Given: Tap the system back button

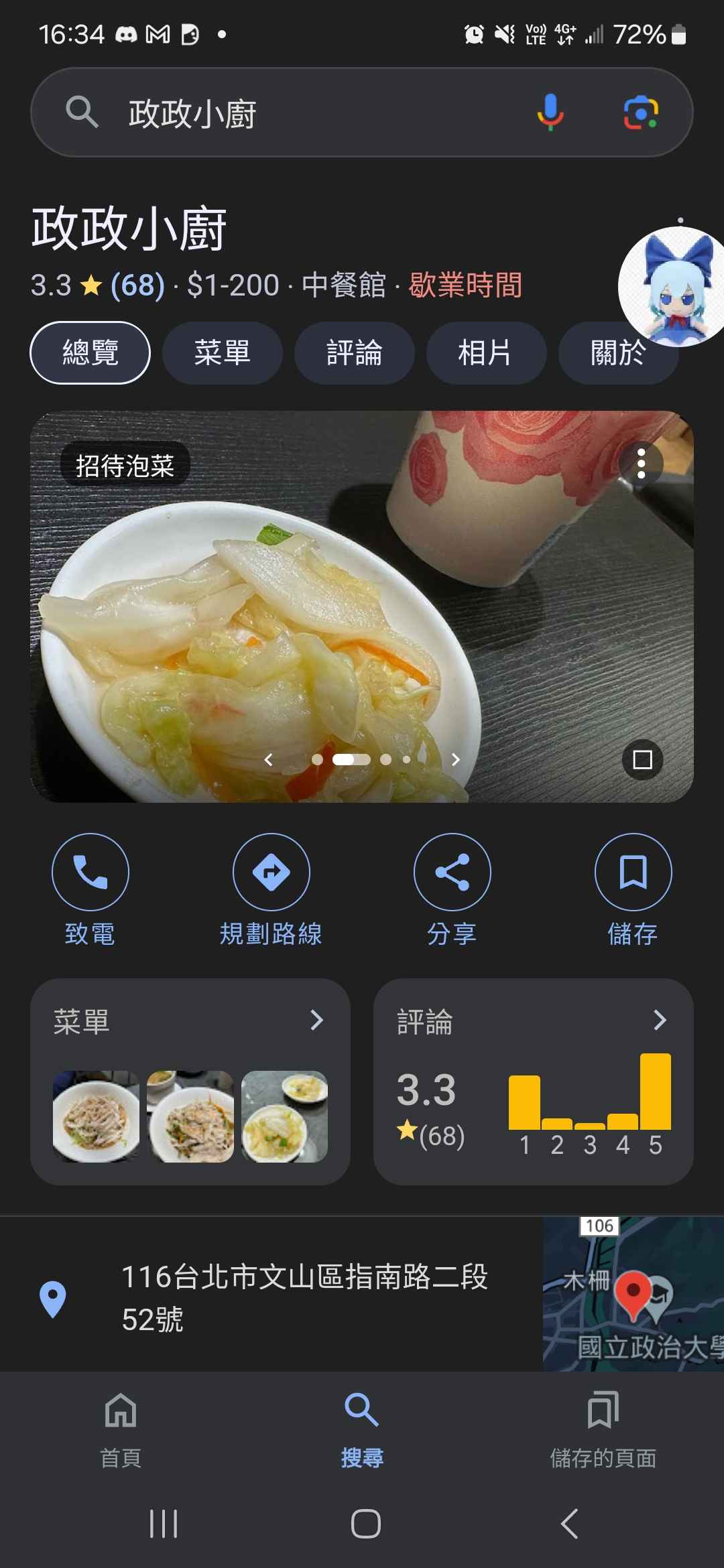Looking at the screenshot, I should pyautogui.click(x=569, y=1524).
